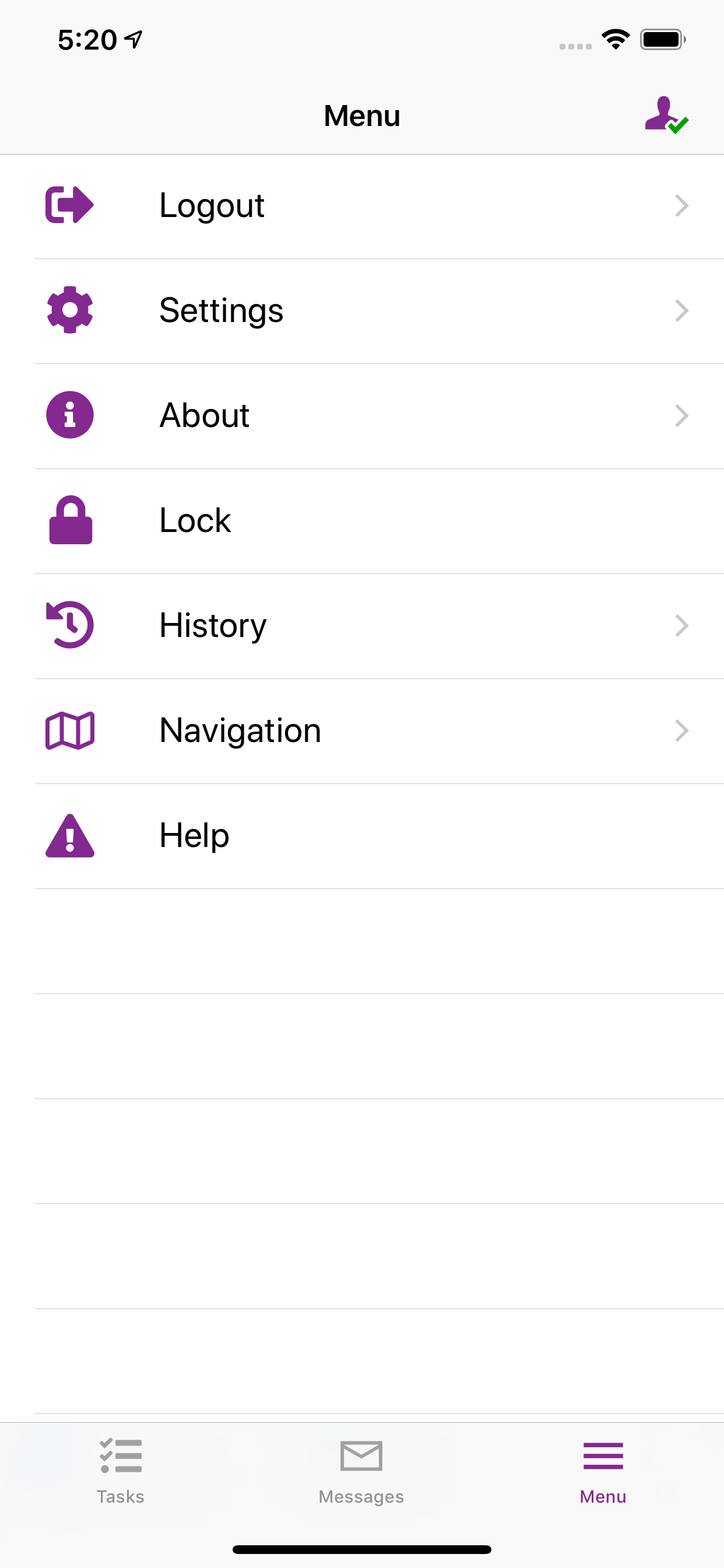Select the Logout row
Viewport: 724px width, 1568px height.
[362, 206]
